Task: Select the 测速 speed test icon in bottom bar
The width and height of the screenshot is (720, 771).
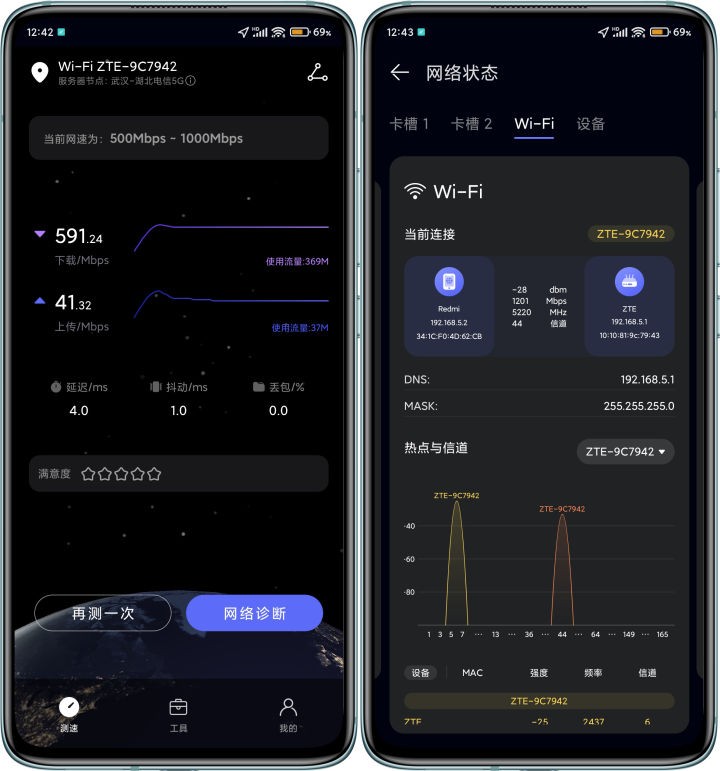Action: click(68, 707)
